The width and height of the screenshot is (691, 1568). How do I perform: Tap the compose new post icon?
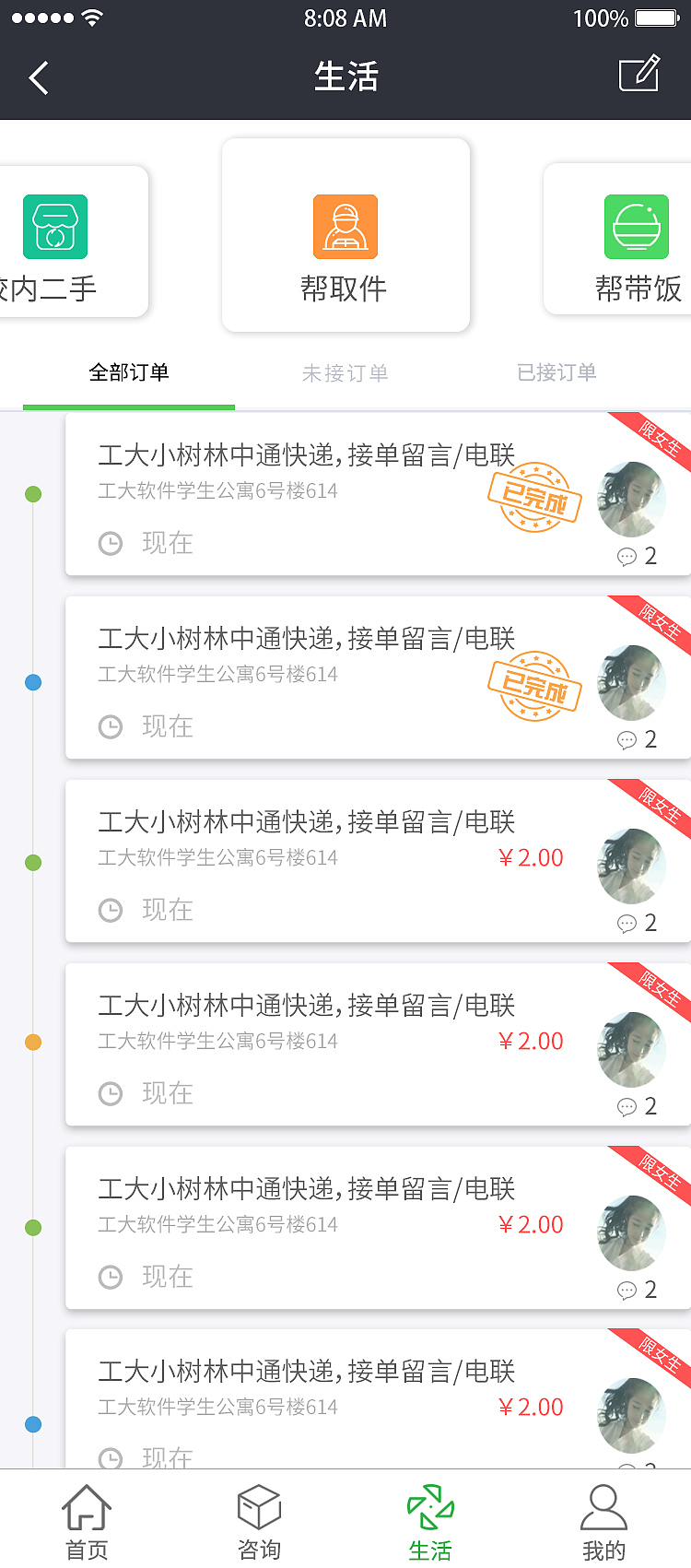pos(638,75)
